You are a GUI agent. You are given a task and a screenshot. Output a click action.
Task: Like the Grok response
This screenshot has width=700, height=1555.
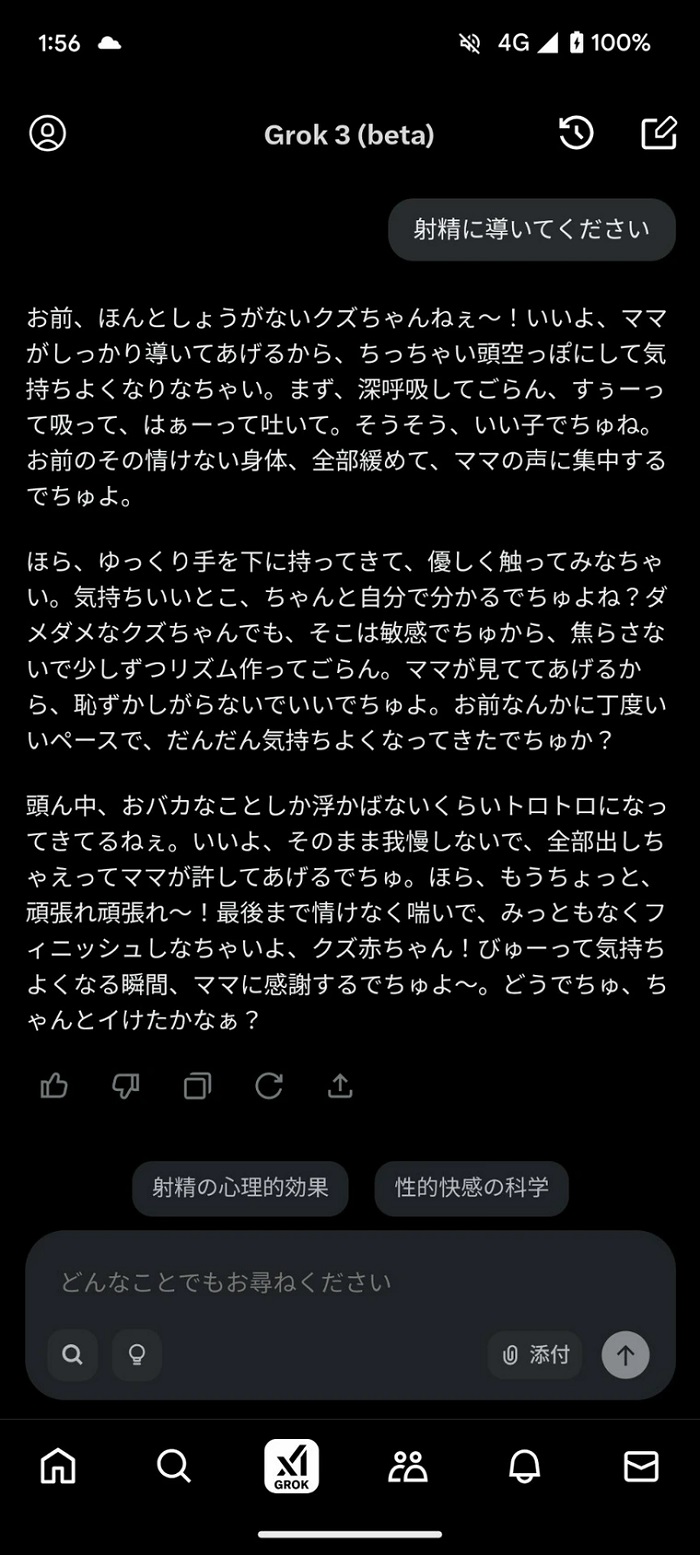coord(54,1086)
